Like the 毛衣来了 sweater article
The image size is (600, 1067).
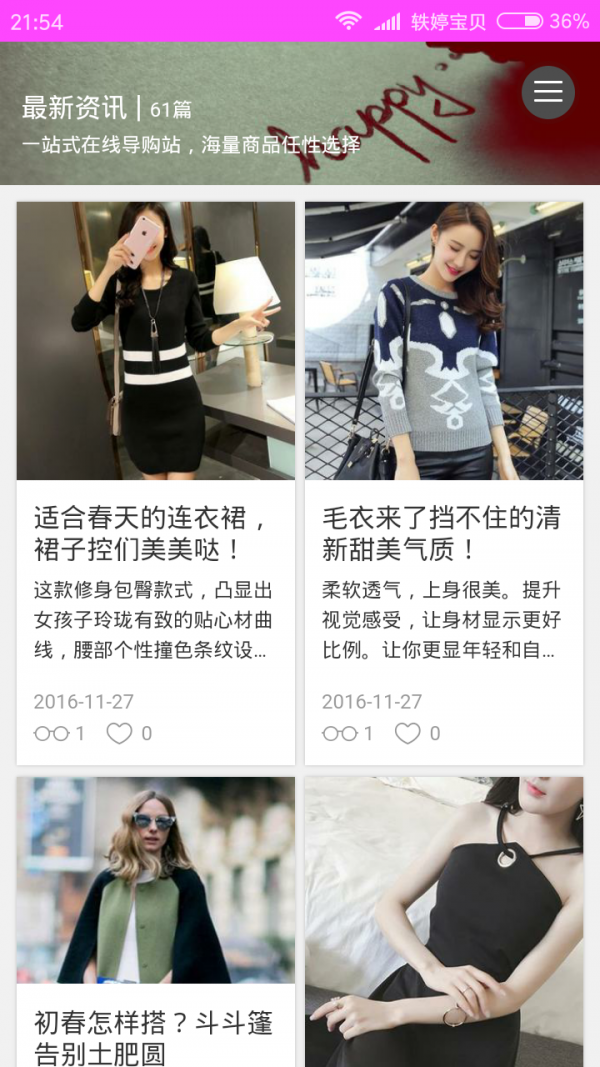(x=408, y=734)
